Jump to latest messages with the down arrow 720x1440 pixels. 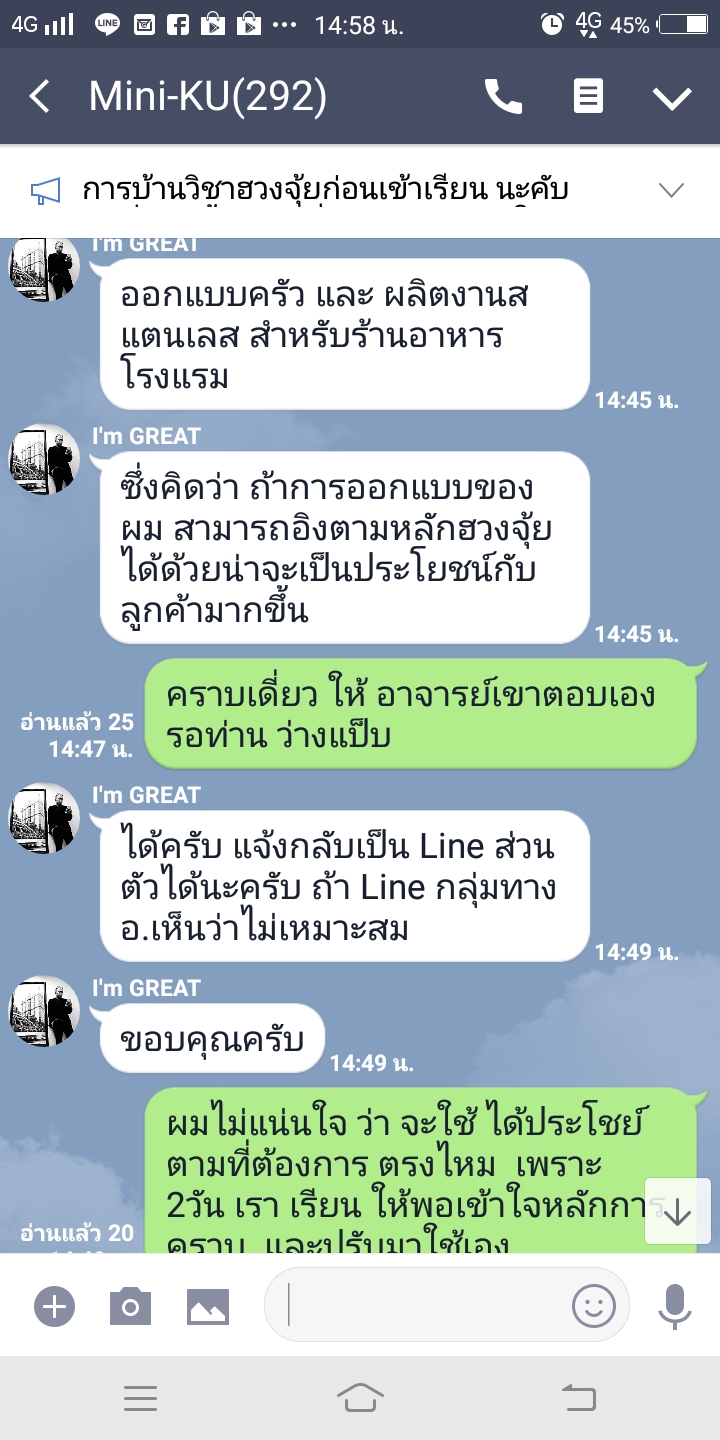tap(677, 1211)
